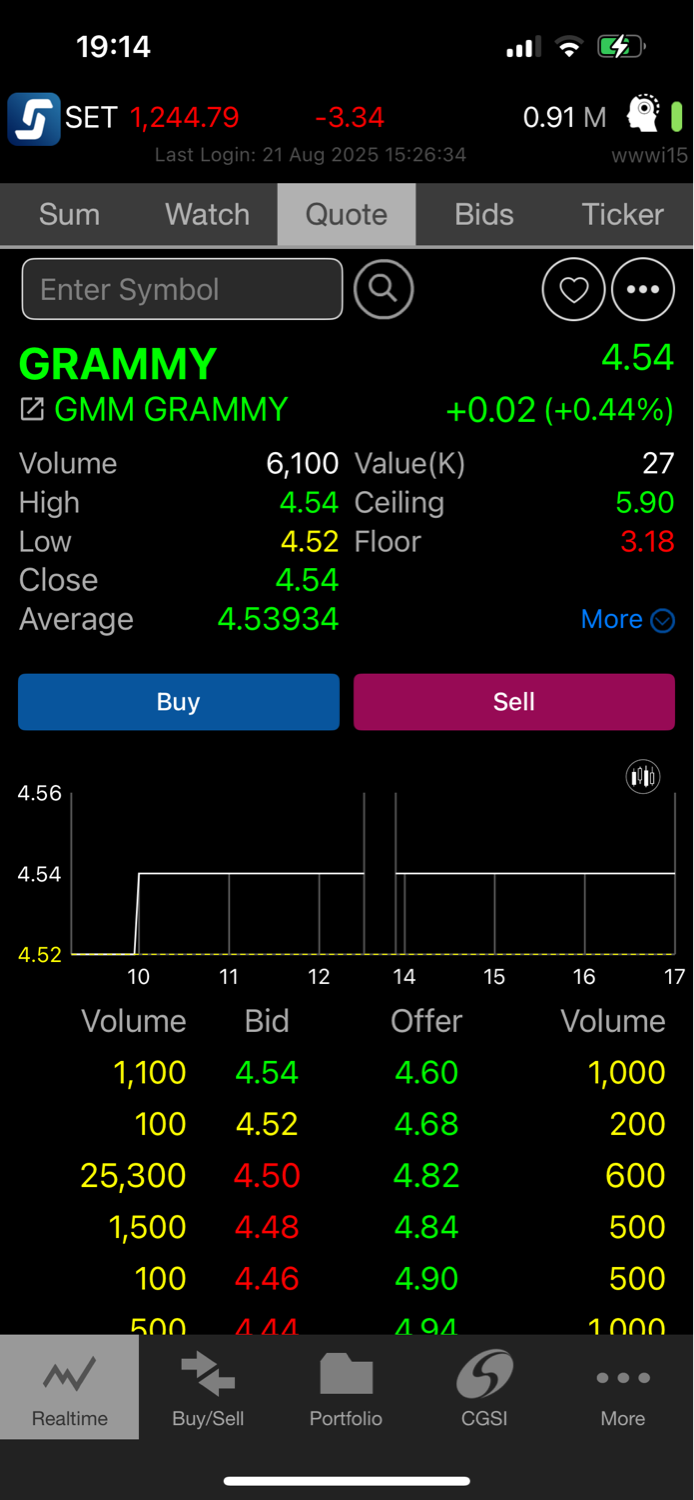Screen dimensions: 694x1500
Task: Toggle candlestick chart view icon
Action: pyautogui.click(x=643, y=776)
